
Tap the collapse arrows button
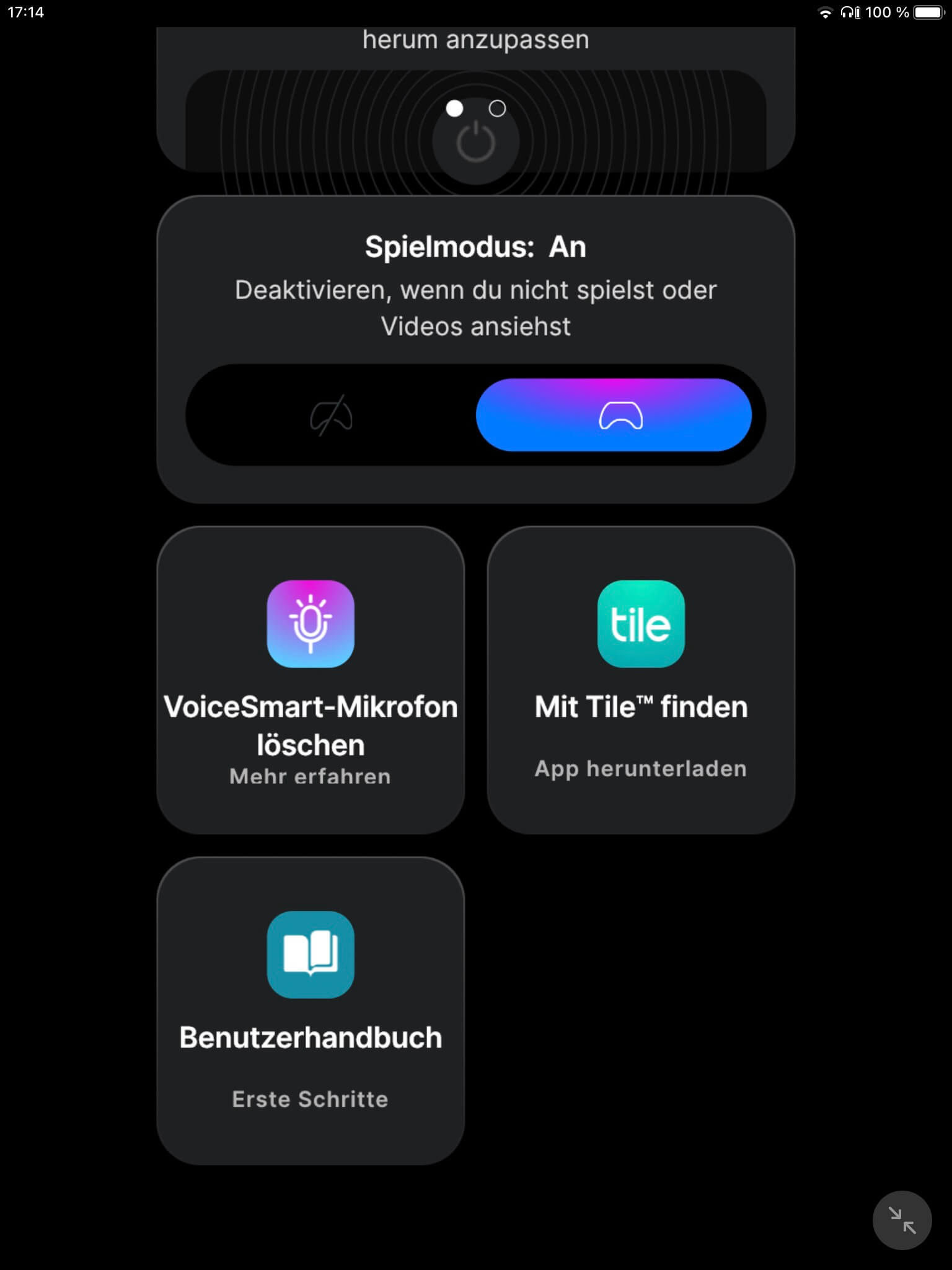(902, 1220)
